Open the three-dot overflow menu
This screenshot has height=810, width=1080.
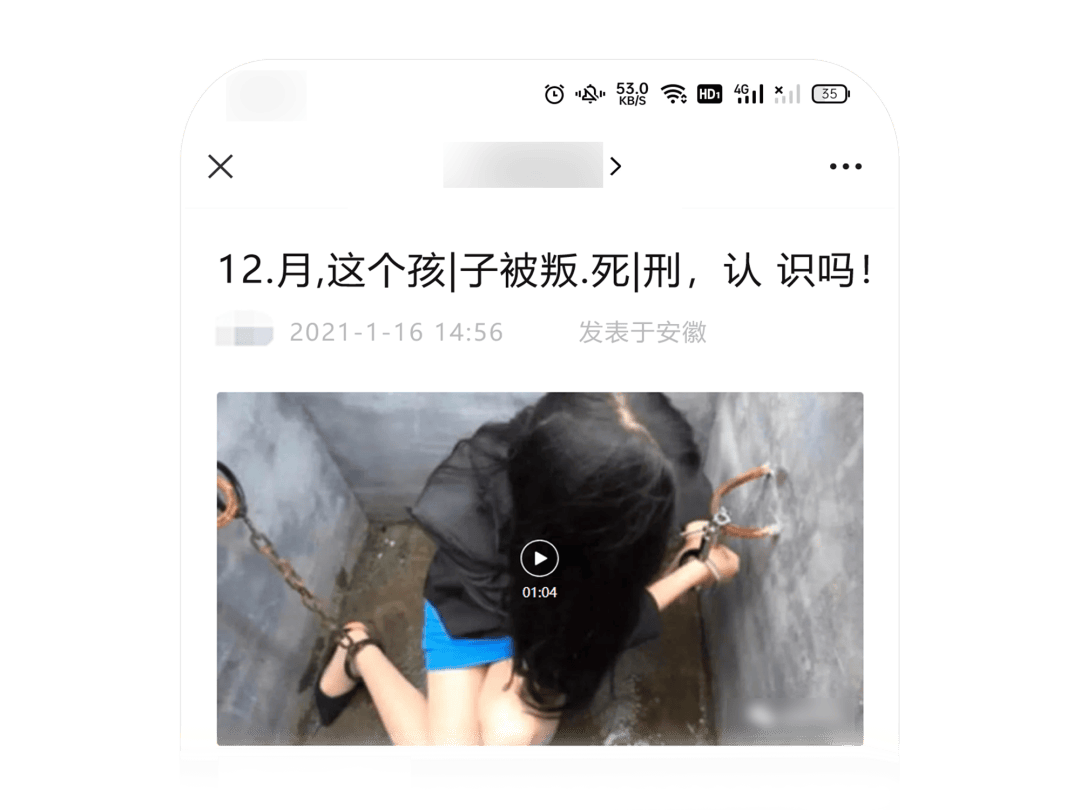pyautogui.click(x=845, y=167)
